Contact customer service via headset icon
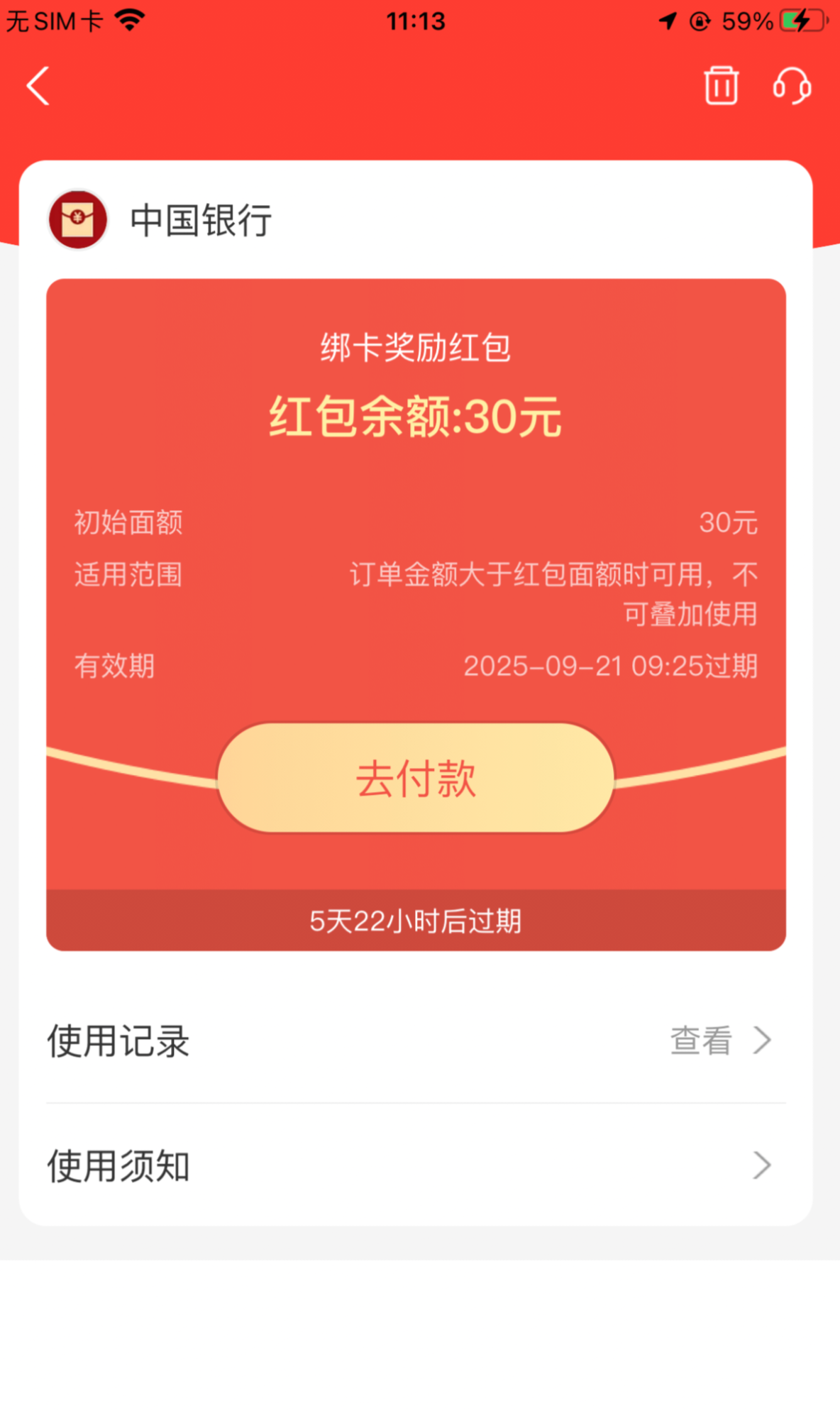Viewport: 840px width, 1411px height. coord(791,86)
